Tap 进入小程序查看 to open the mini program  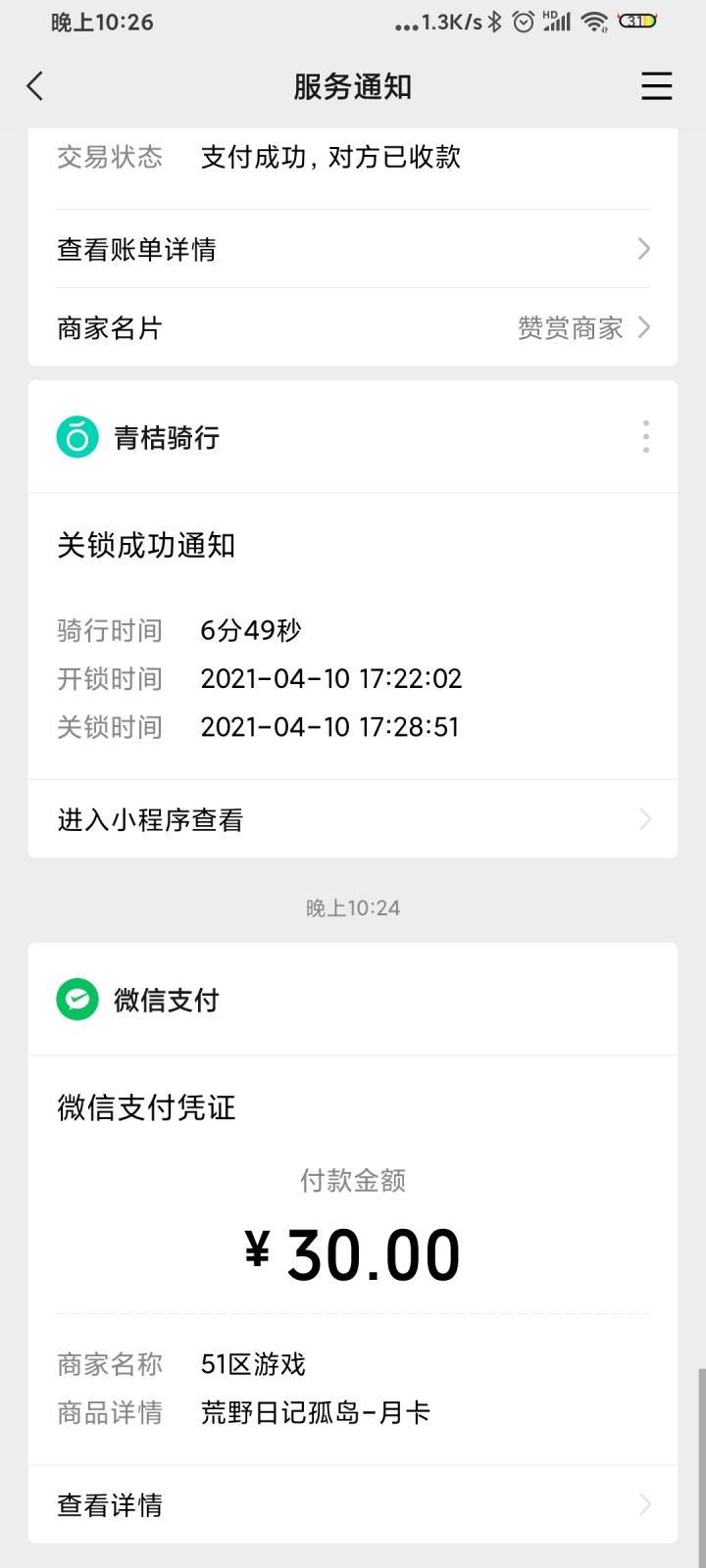coord(353,819)
